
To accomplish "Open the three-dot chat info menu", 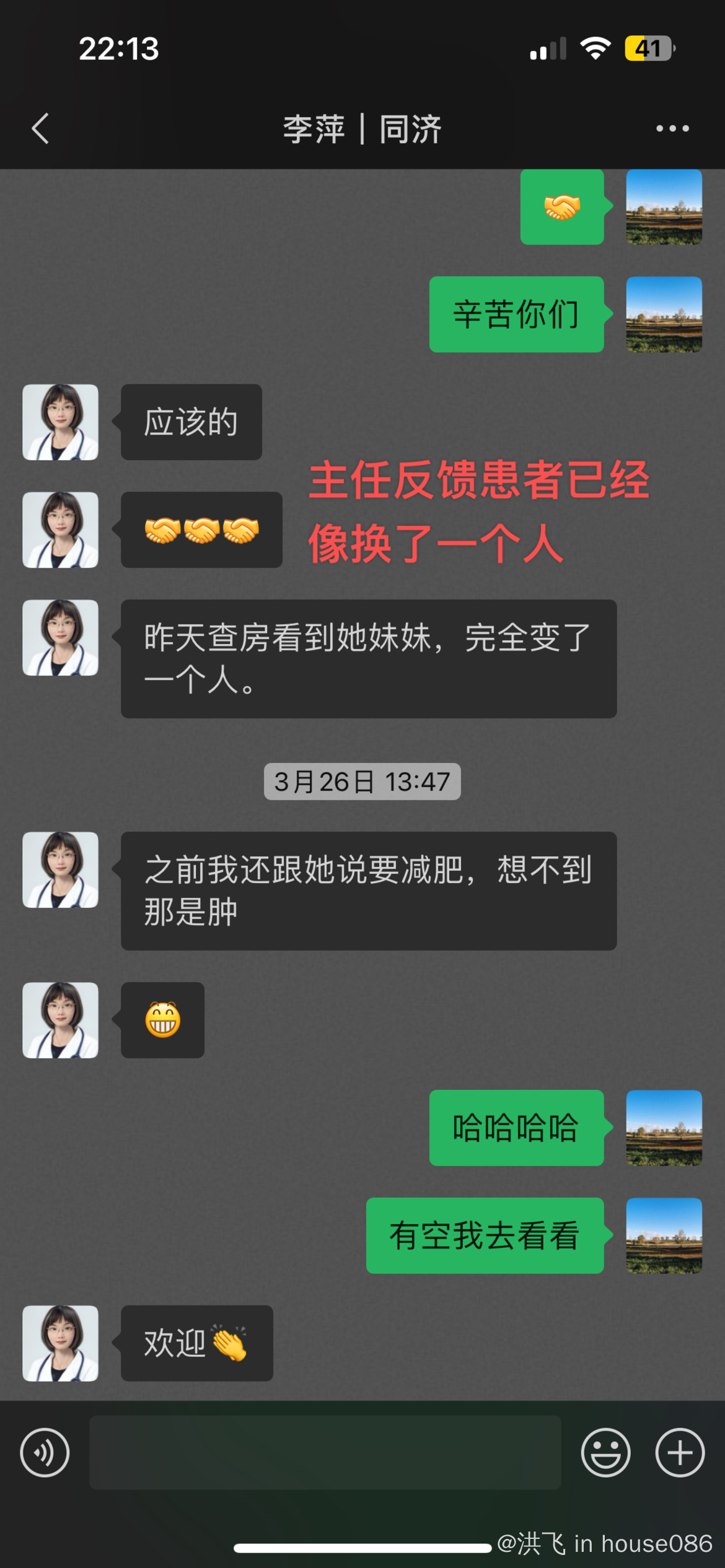I will (x=672, y=129).
